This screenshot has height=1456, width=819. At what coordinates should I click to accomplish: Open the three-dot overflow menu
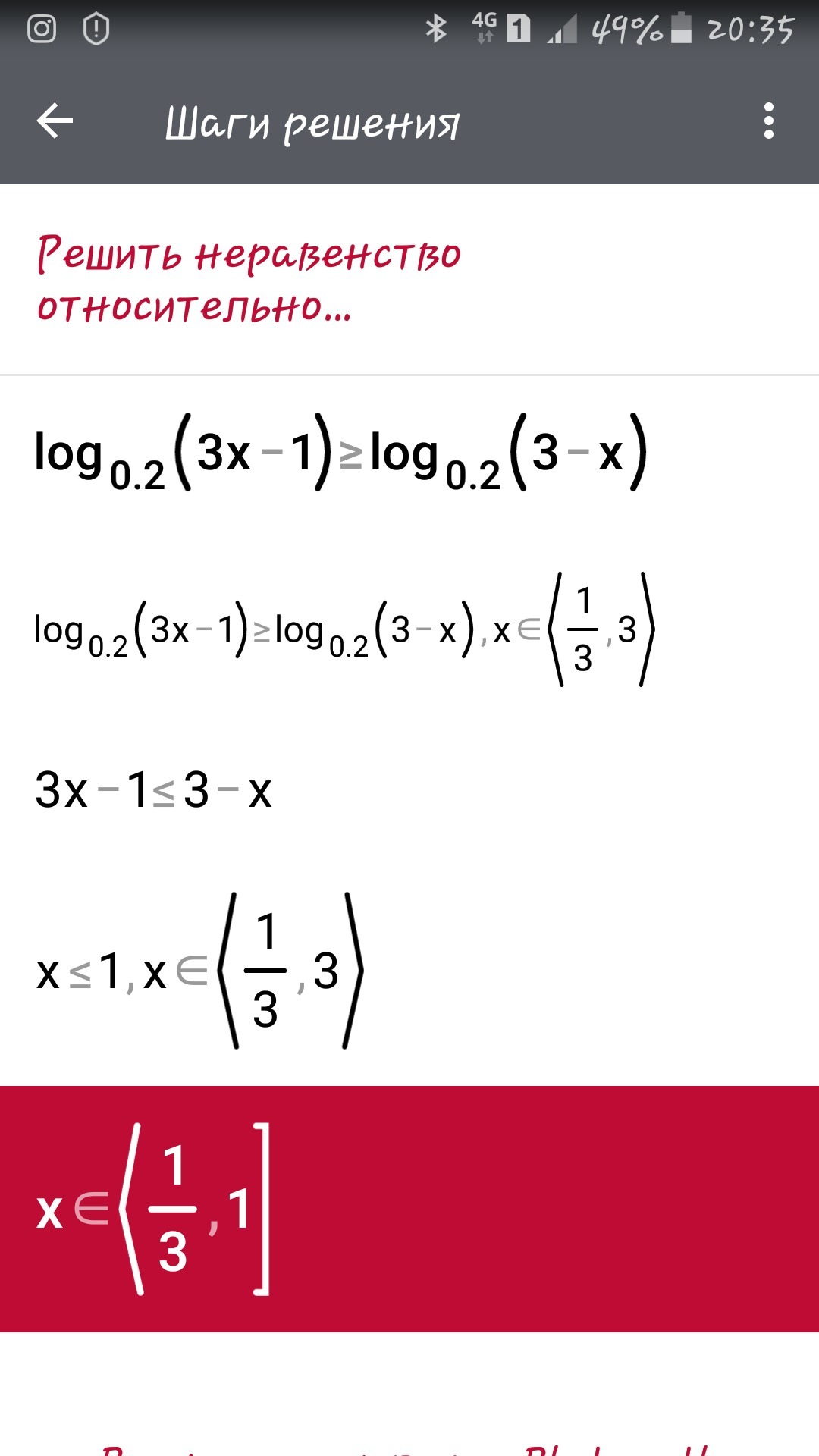pyautogui.click(x=768, y=121)
